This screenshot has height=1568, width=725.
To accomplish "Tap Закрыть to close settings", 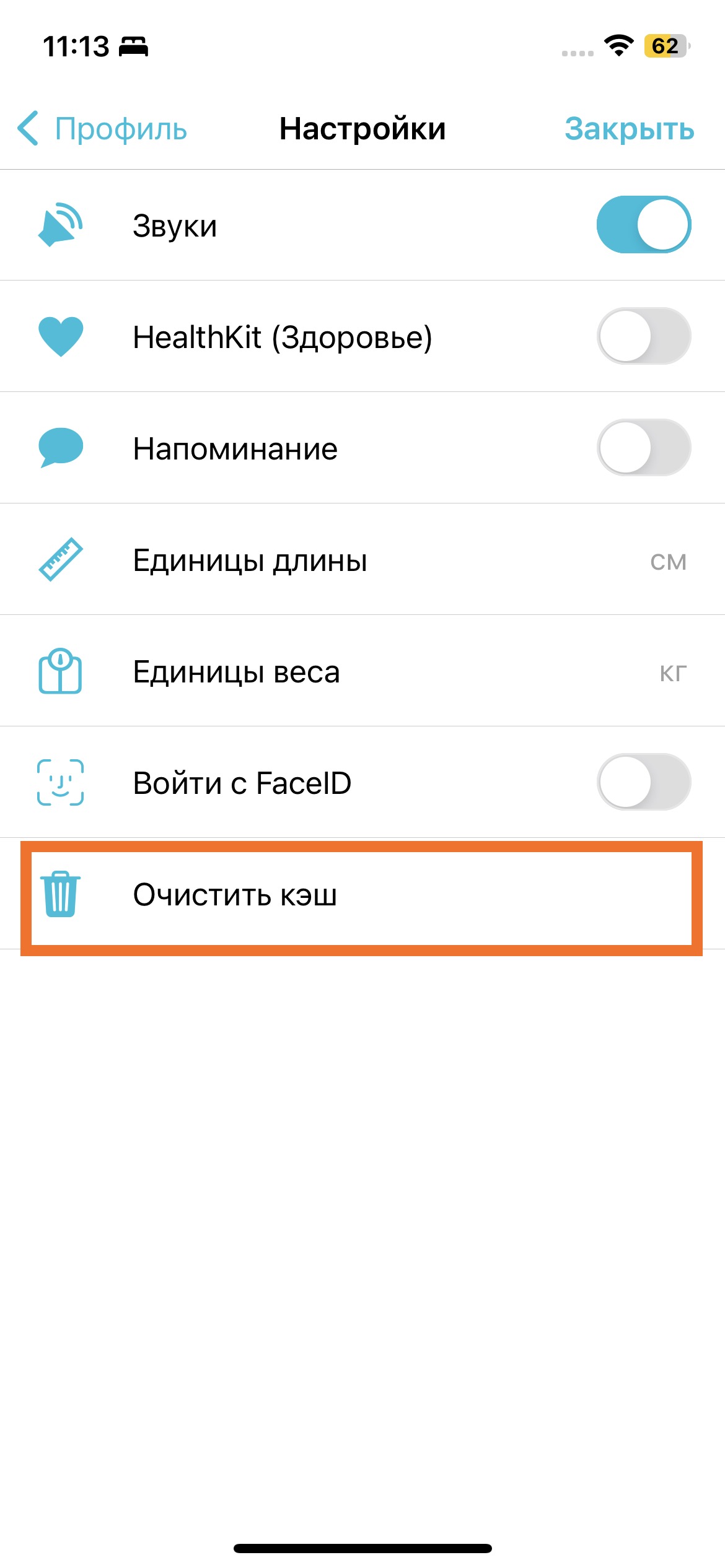I will coord(628,129).
